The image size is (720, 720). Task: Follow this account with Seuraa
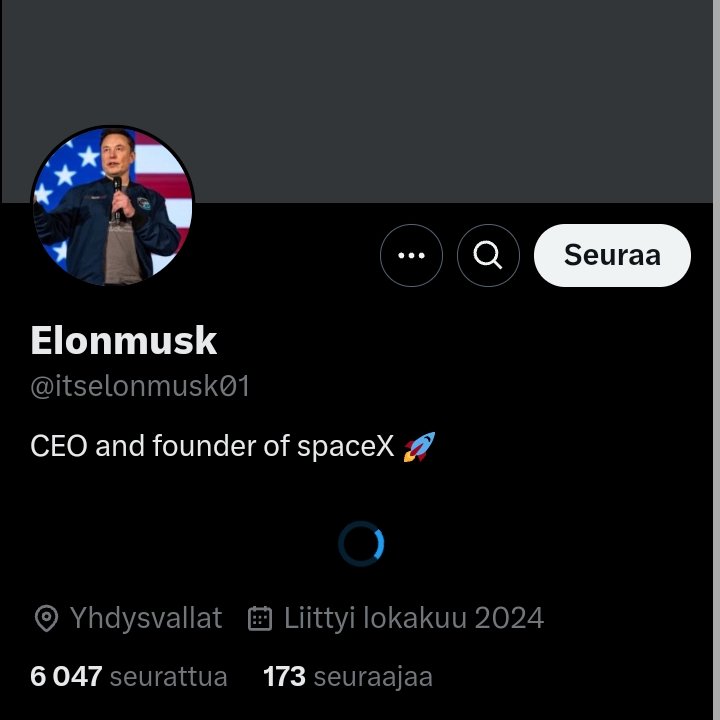(x=612, y=255)
